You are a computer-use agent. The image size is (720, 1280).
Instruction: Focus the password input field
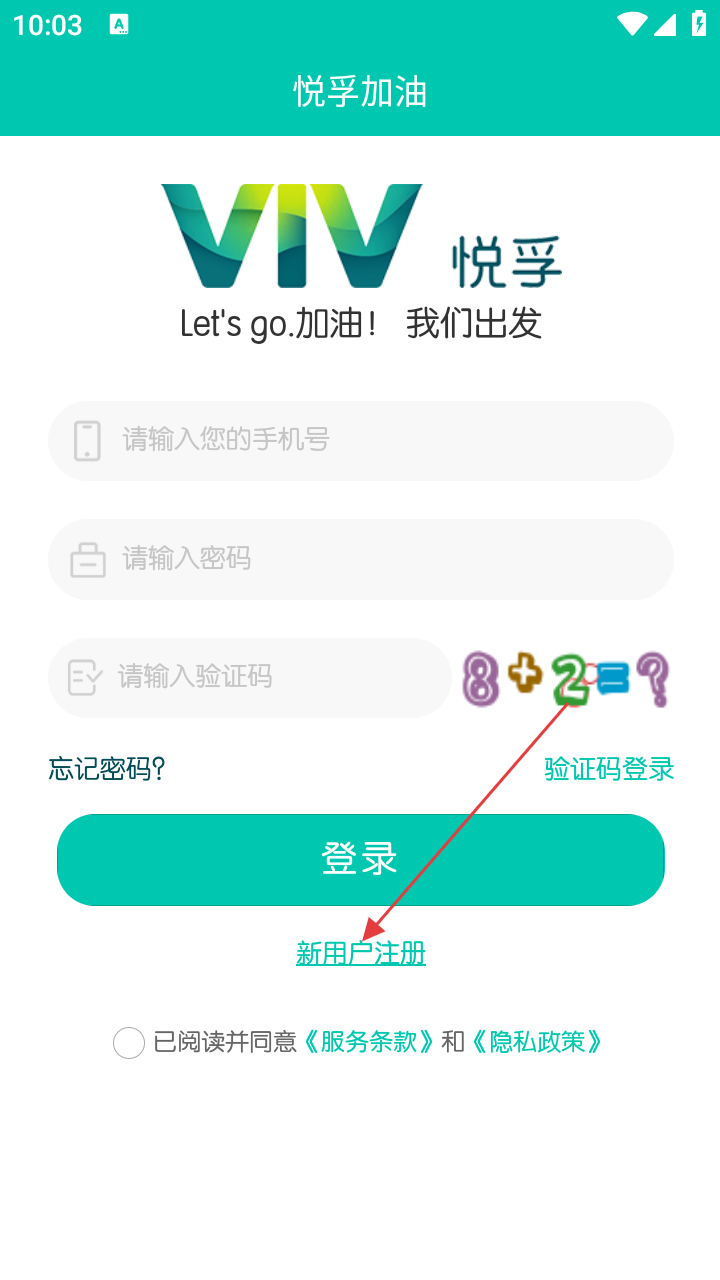[x=360, y=559]
